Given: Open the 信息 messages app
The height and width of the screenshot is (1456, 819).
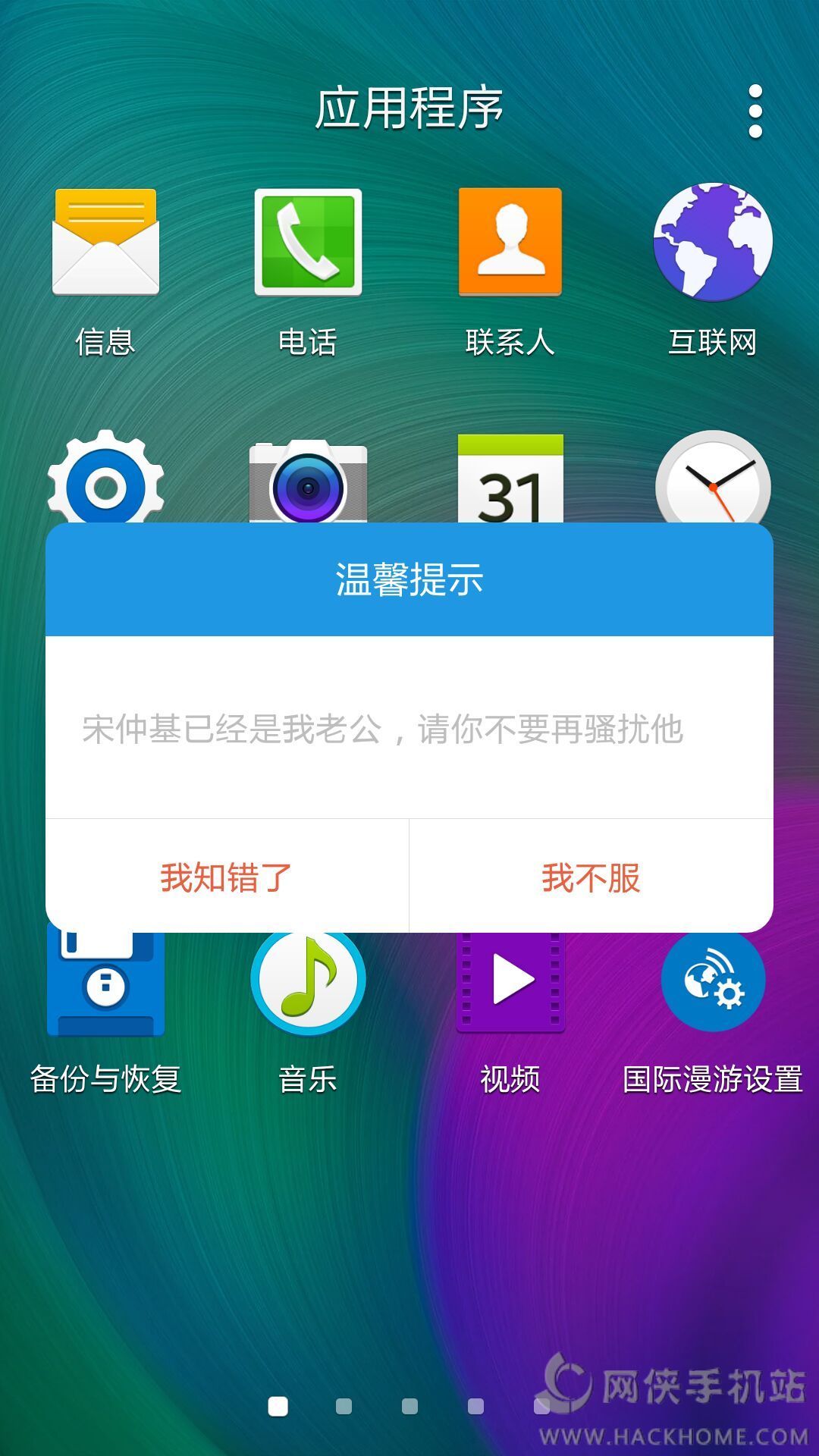Looking at the screenshot, I should pos(105,243).
